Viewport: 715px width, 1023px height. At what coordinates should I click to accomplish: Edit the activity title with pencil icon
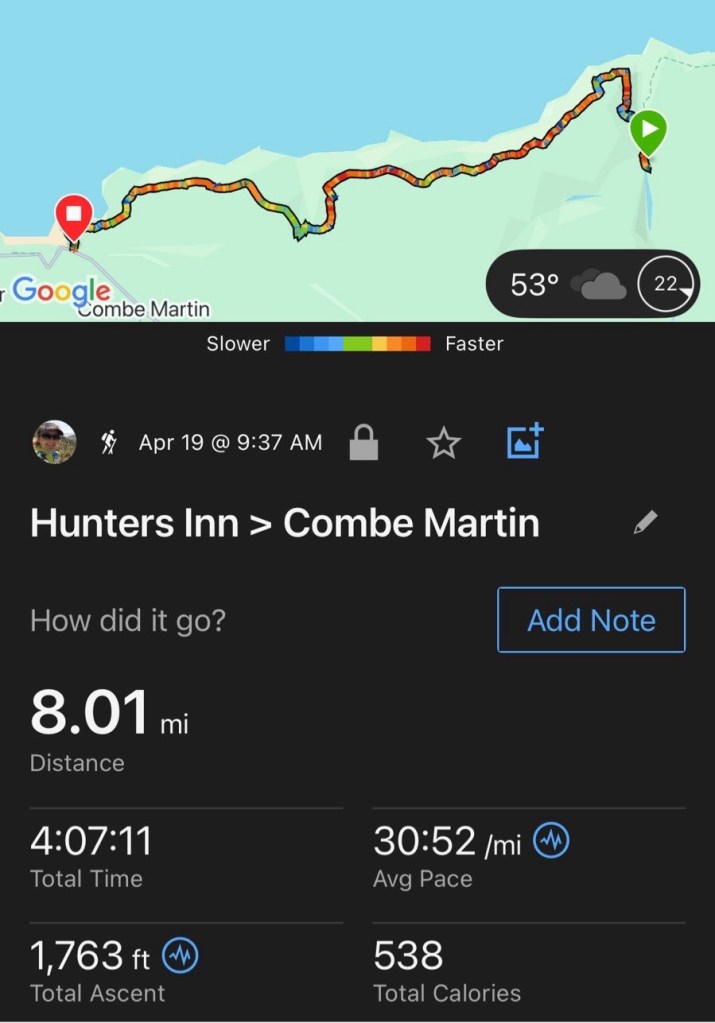click(x=646, y=522)
